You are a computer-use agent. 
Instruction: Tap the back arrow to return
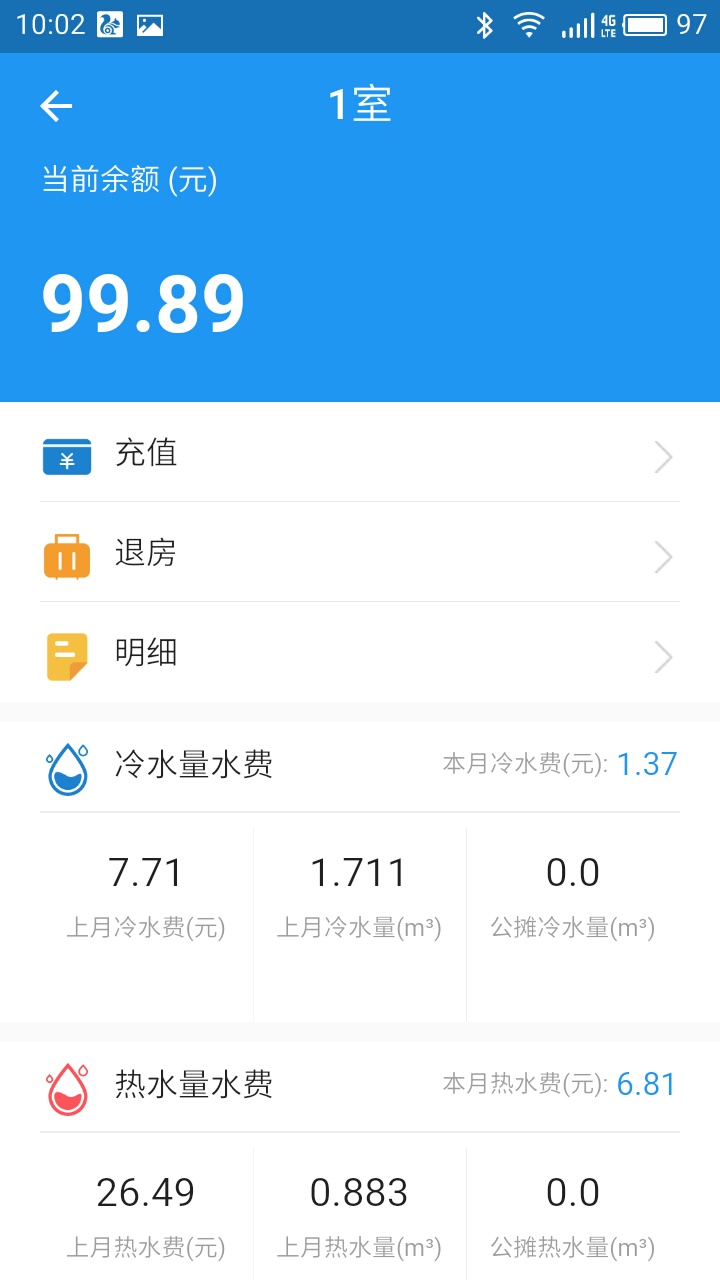56,106
